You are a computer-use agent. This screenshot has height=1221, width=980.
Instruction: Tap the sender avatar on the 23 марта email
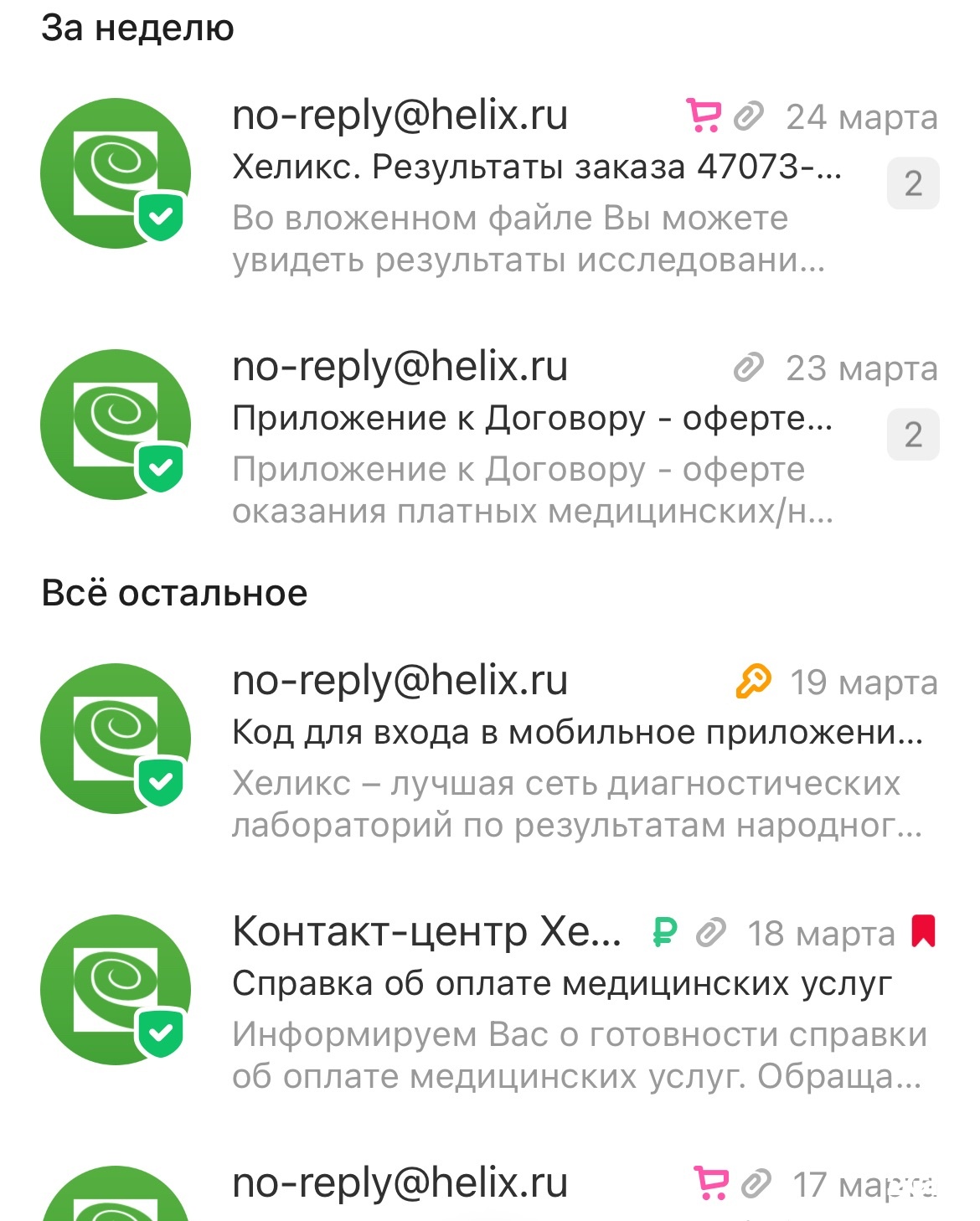click(x=116, y=425)
